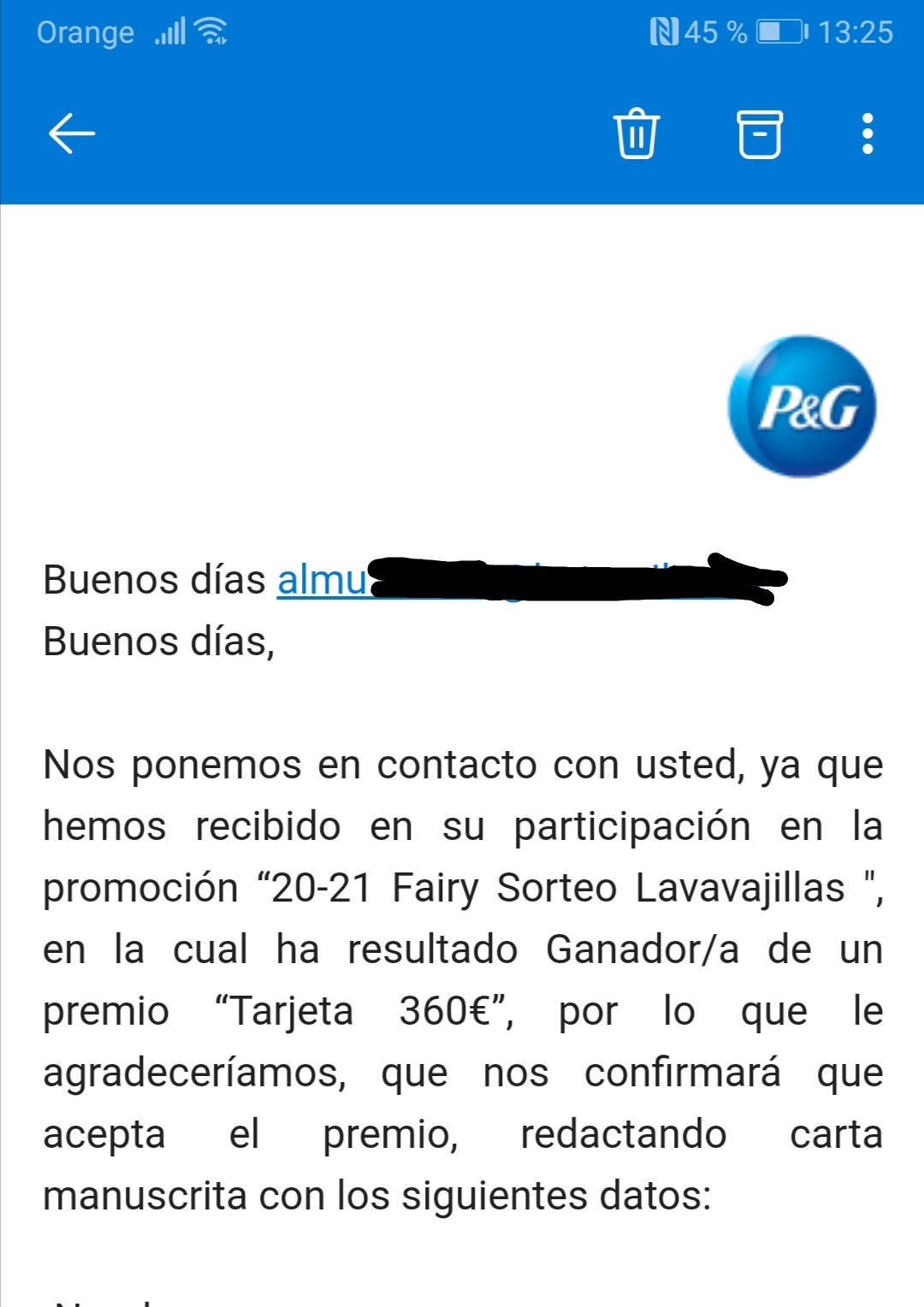Tap the email address link starting with almu
This screenshot has height=1307, width=924.
[323, 580]
